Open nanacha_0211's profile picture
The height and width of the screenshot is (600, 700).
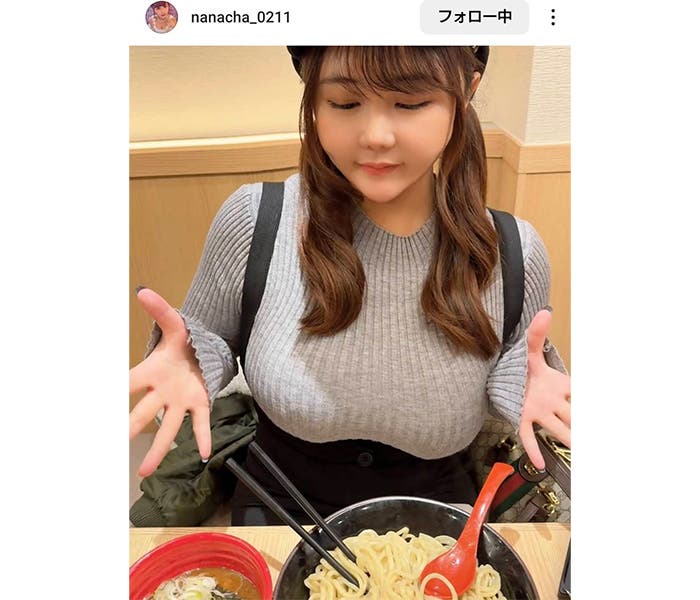161,17
